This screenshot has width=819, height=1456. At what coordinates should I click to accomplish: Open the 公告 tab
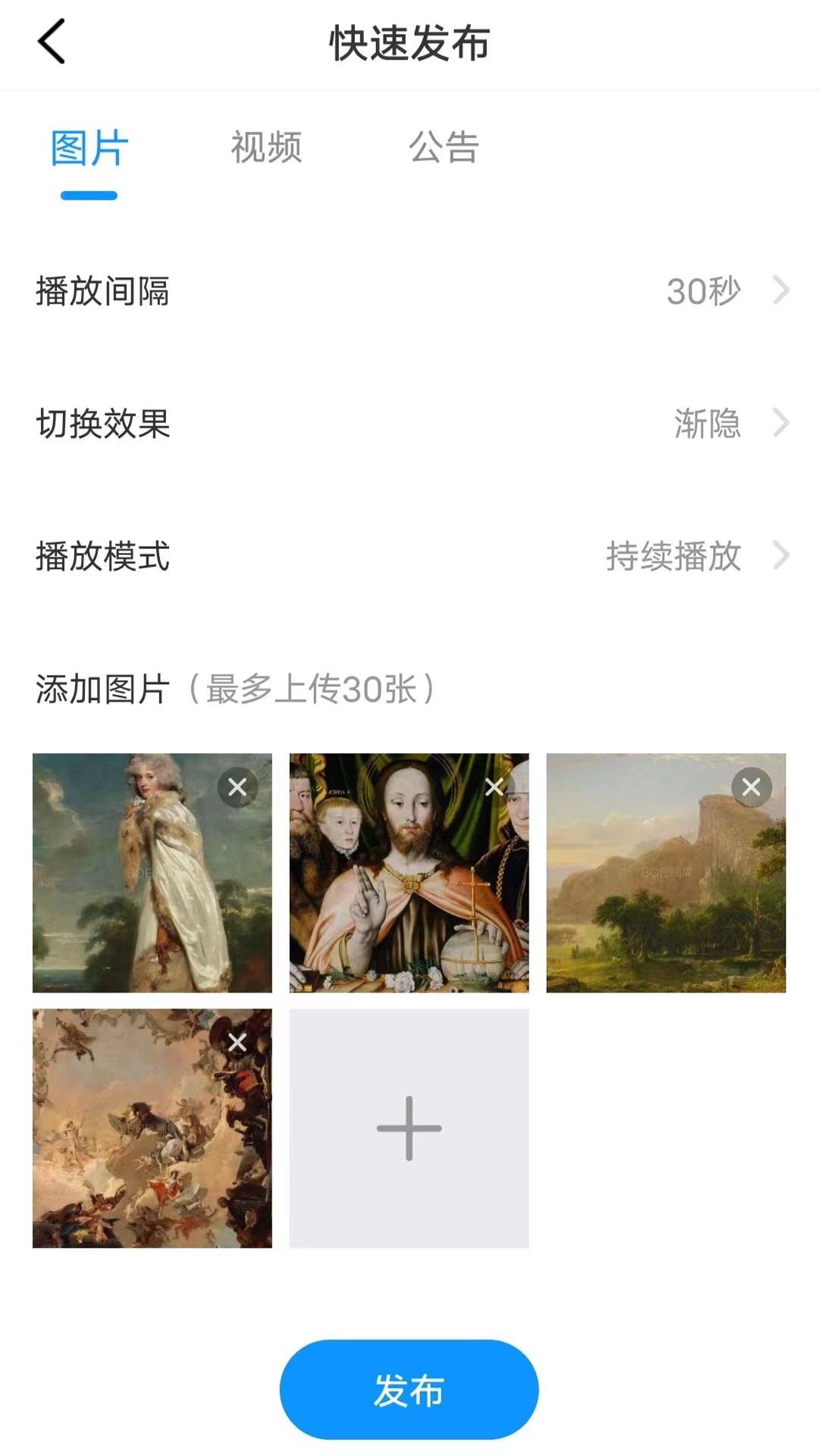tap(444, 149)
